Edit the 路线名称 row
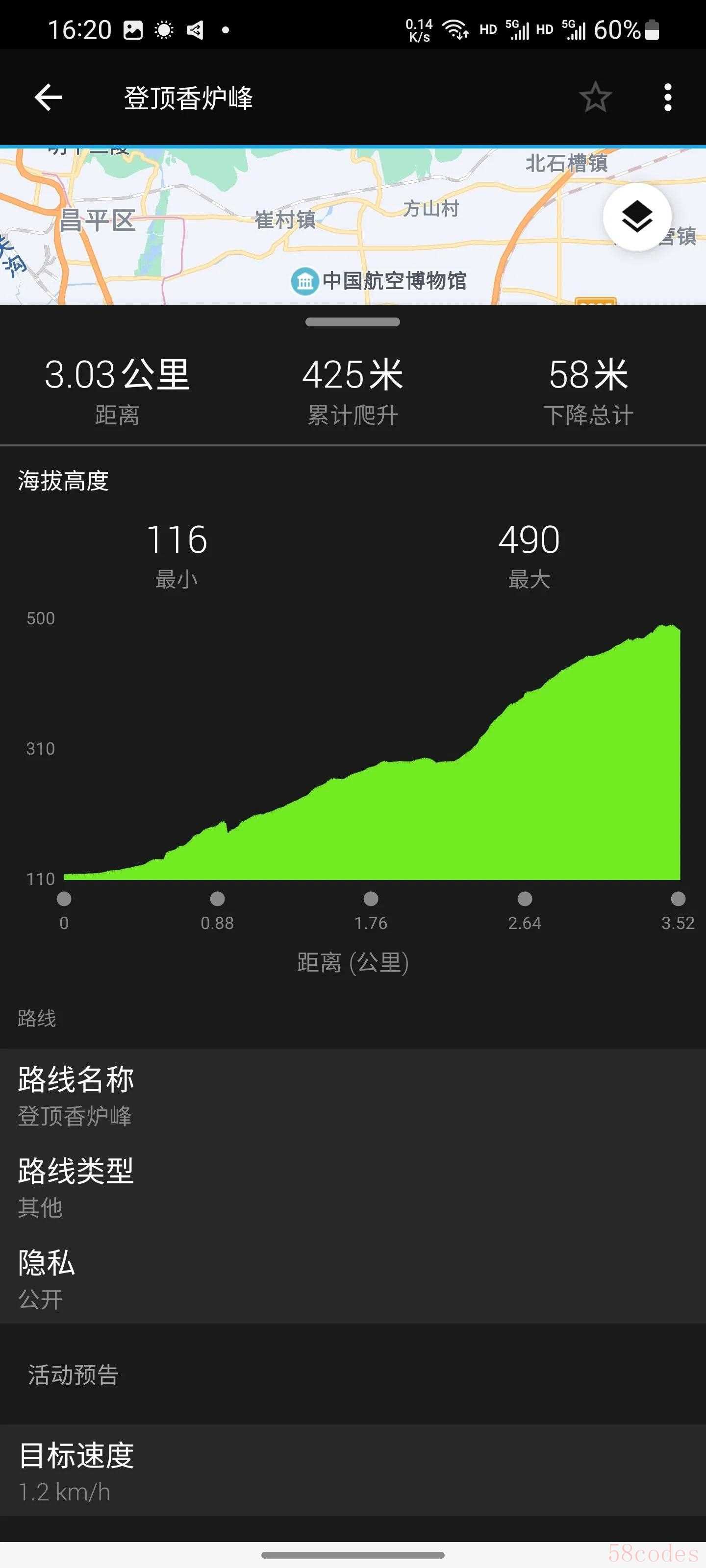Viewport: 706px width, 1568px height. point(353,1095)
